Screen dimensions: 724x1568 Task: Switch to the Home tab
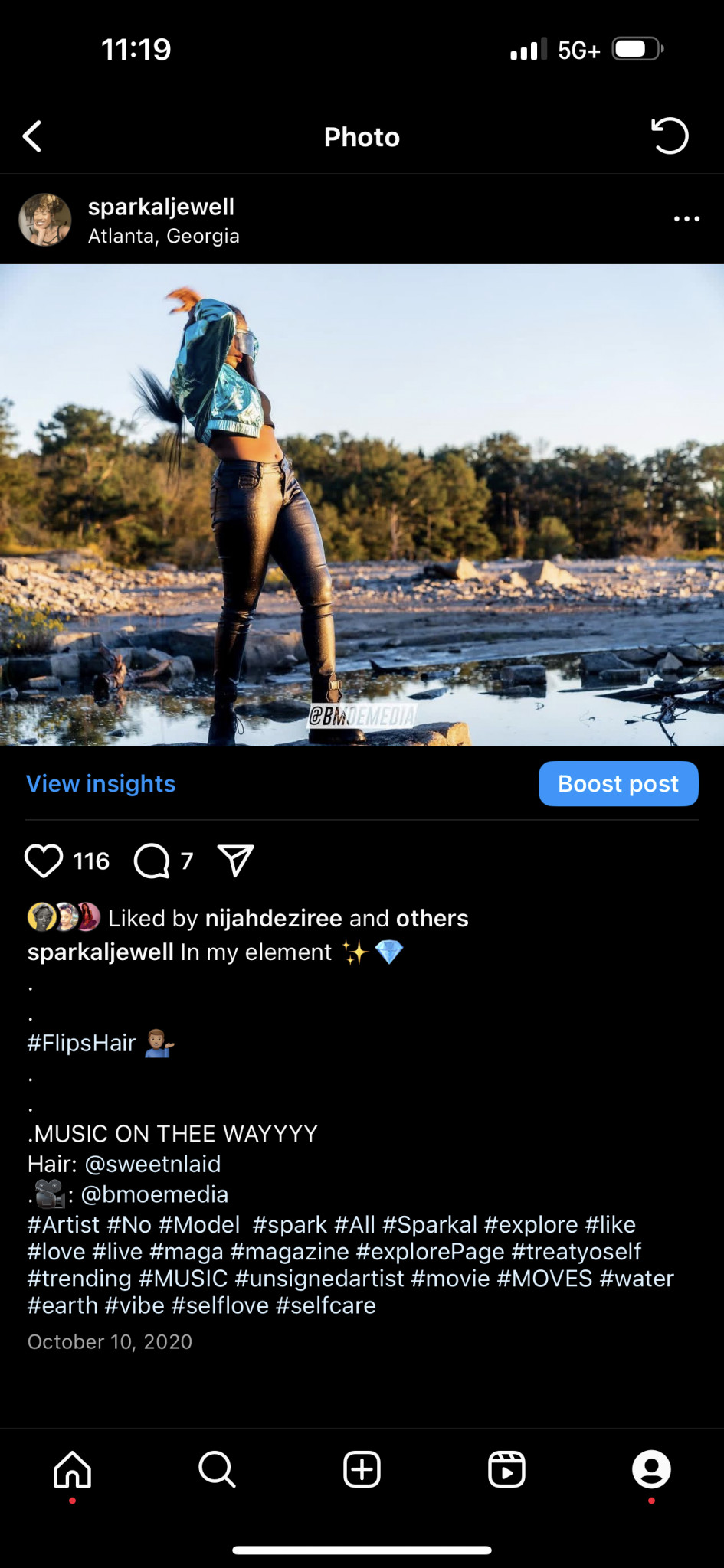tap(73, 1469)
